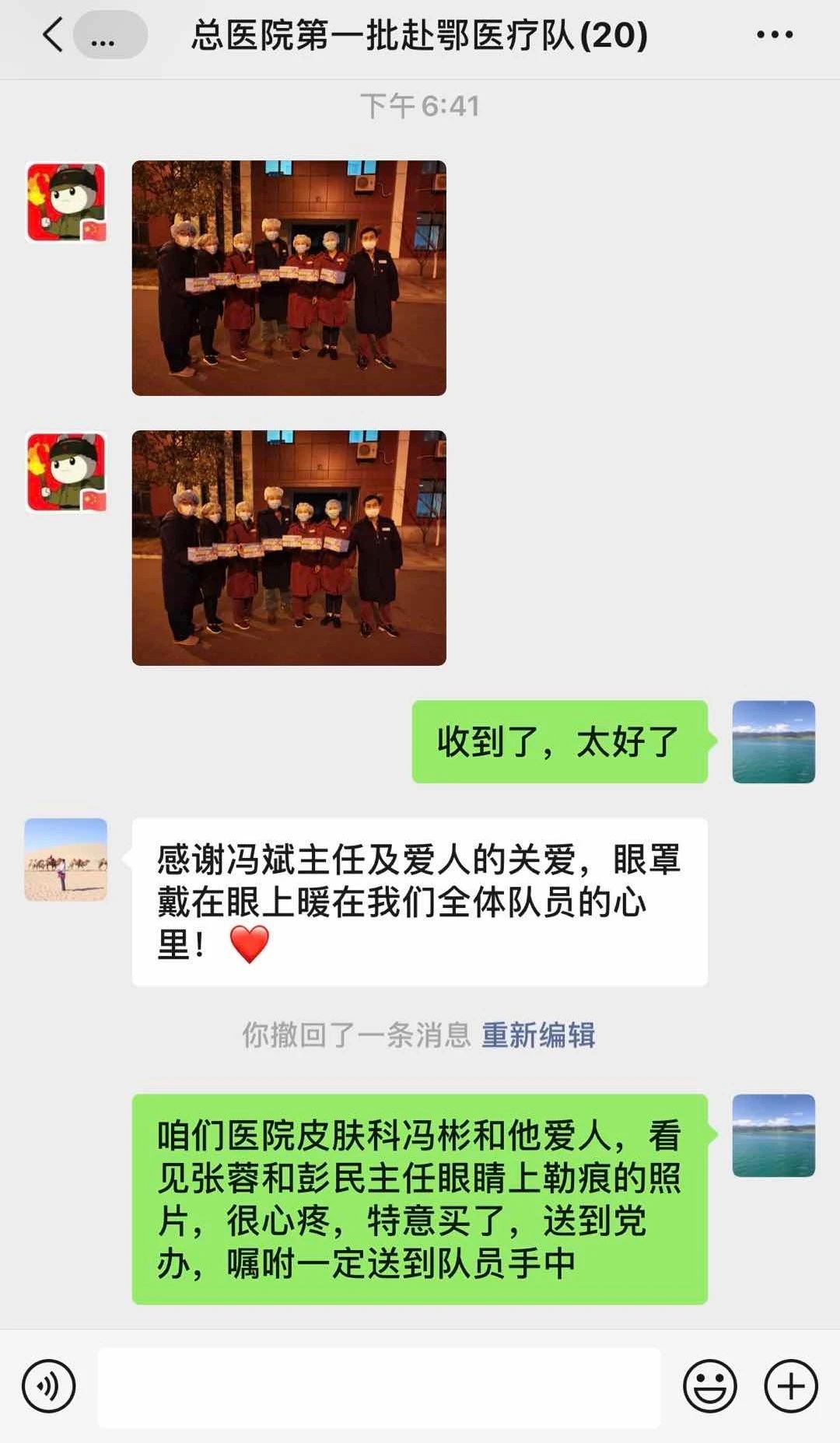Screen dimensions: 840x1443
Task: View the soldier cartoon avatar's profile by the first photo
Action: pos(66,202)
